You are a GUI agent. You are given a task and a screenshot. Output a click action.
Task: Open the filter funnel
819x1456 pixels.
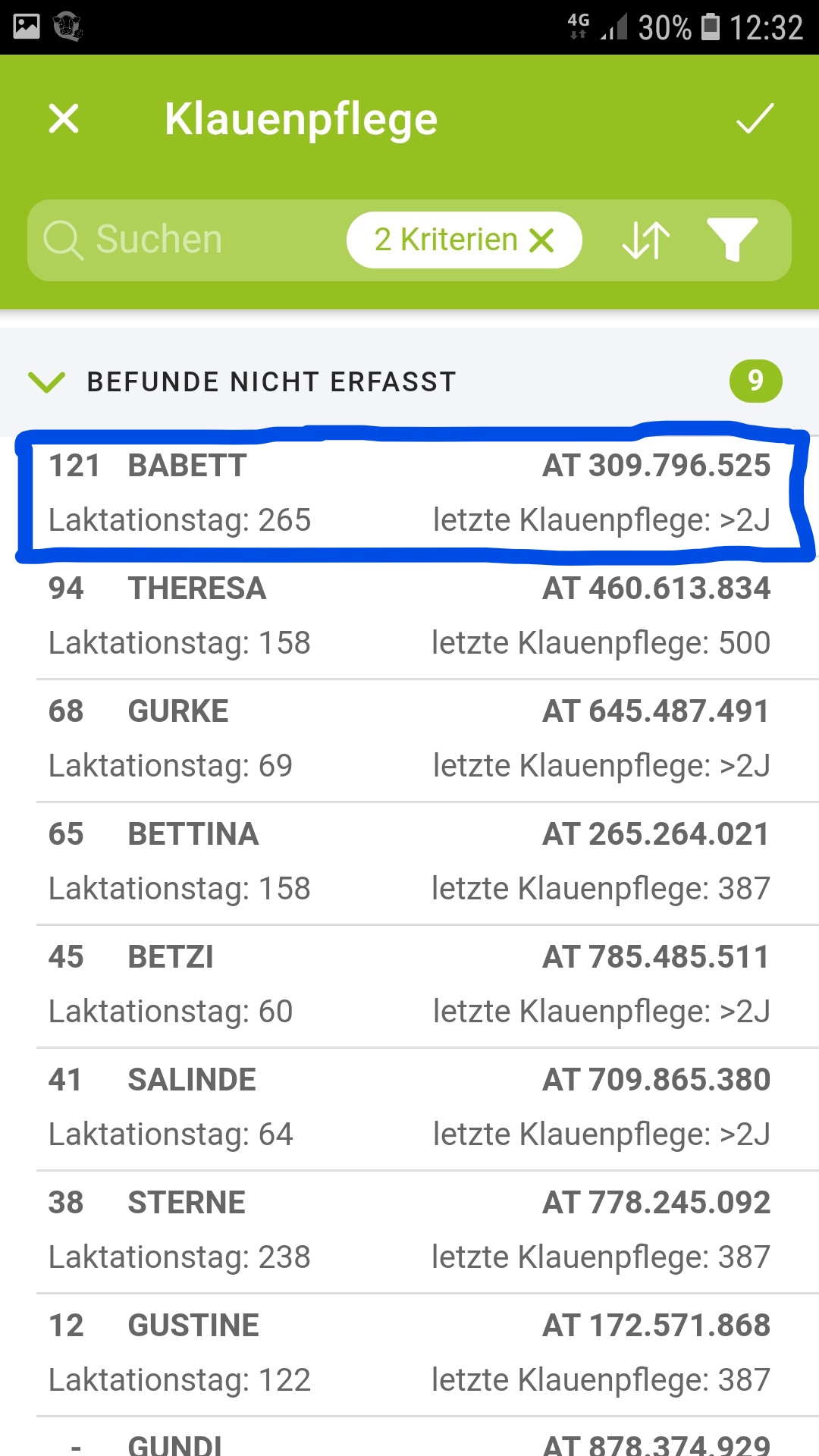[x=732, y=240]
